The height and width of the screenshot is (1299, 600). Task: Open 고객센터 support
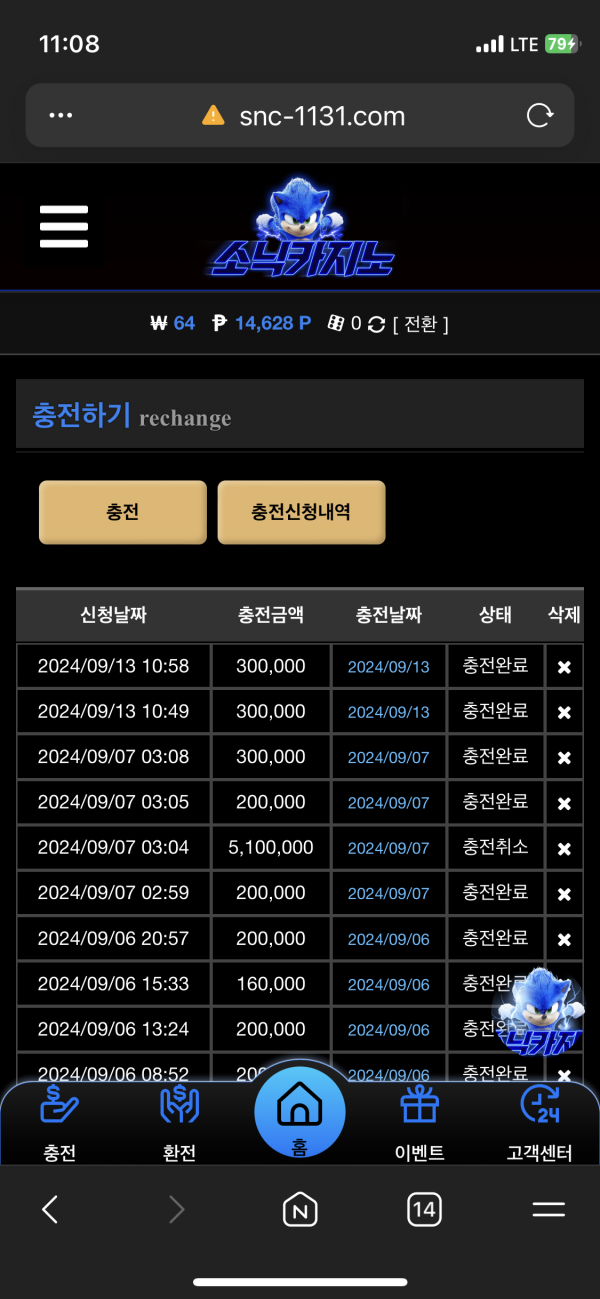tap(540, 1123)
